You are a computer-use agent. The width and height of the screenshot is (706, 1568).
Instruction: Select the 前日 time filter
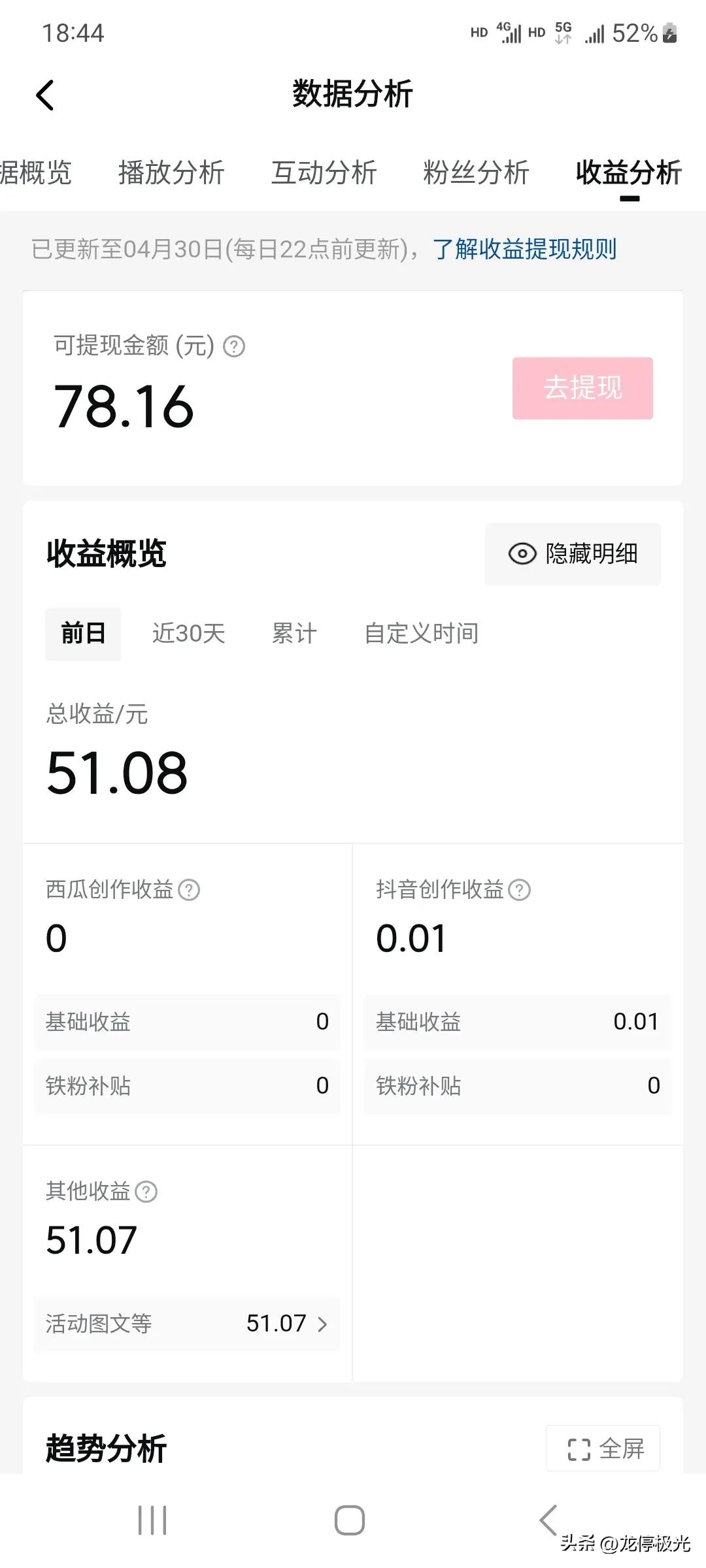(x=83, y=632)
